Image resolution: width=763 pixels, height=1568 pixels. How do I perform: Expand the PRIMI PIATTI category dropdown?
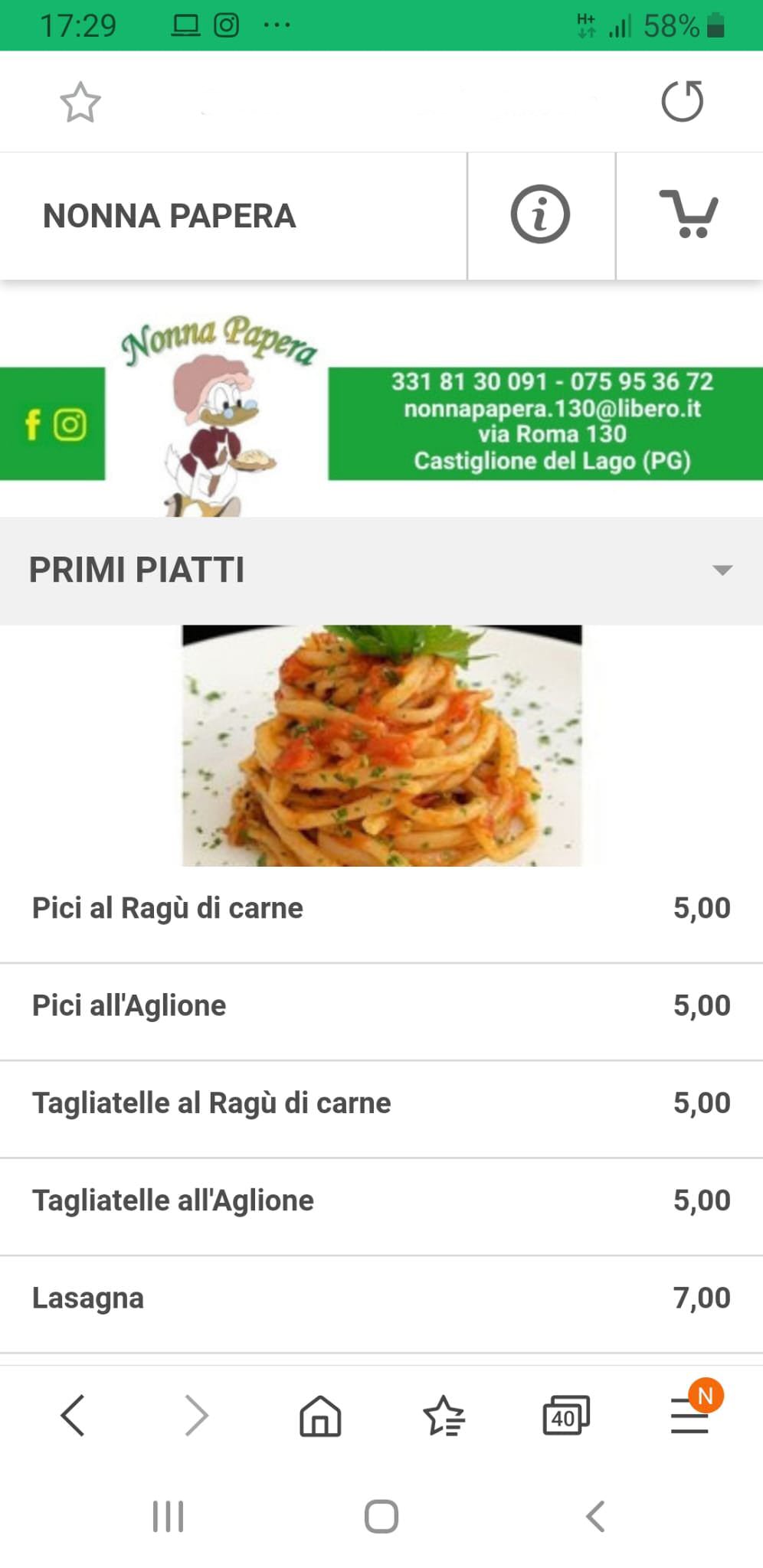(x=381, y=570)
